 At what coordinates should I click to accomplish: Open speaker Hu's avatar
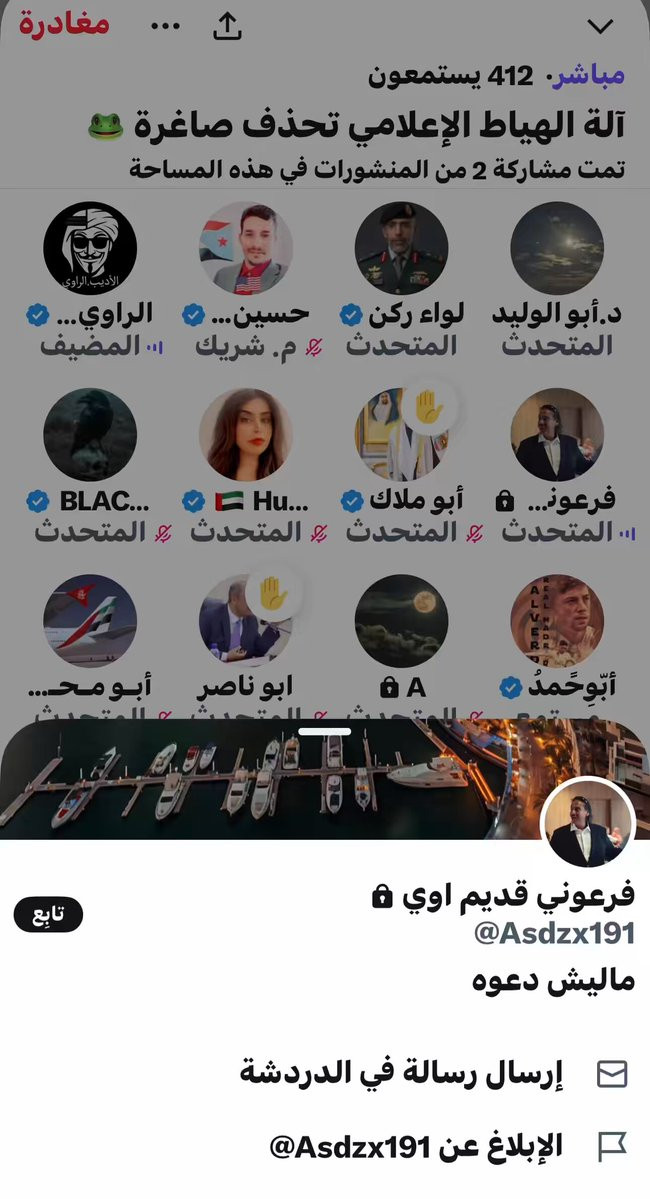coord(246,435)
